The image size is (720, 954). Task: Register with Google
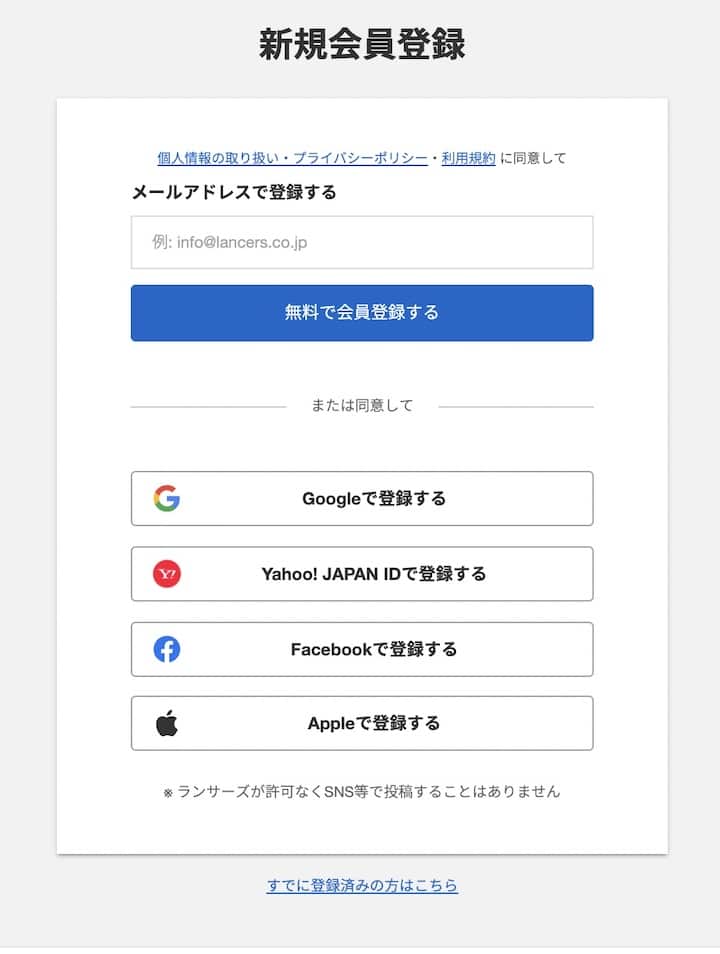tap(361, 498)
